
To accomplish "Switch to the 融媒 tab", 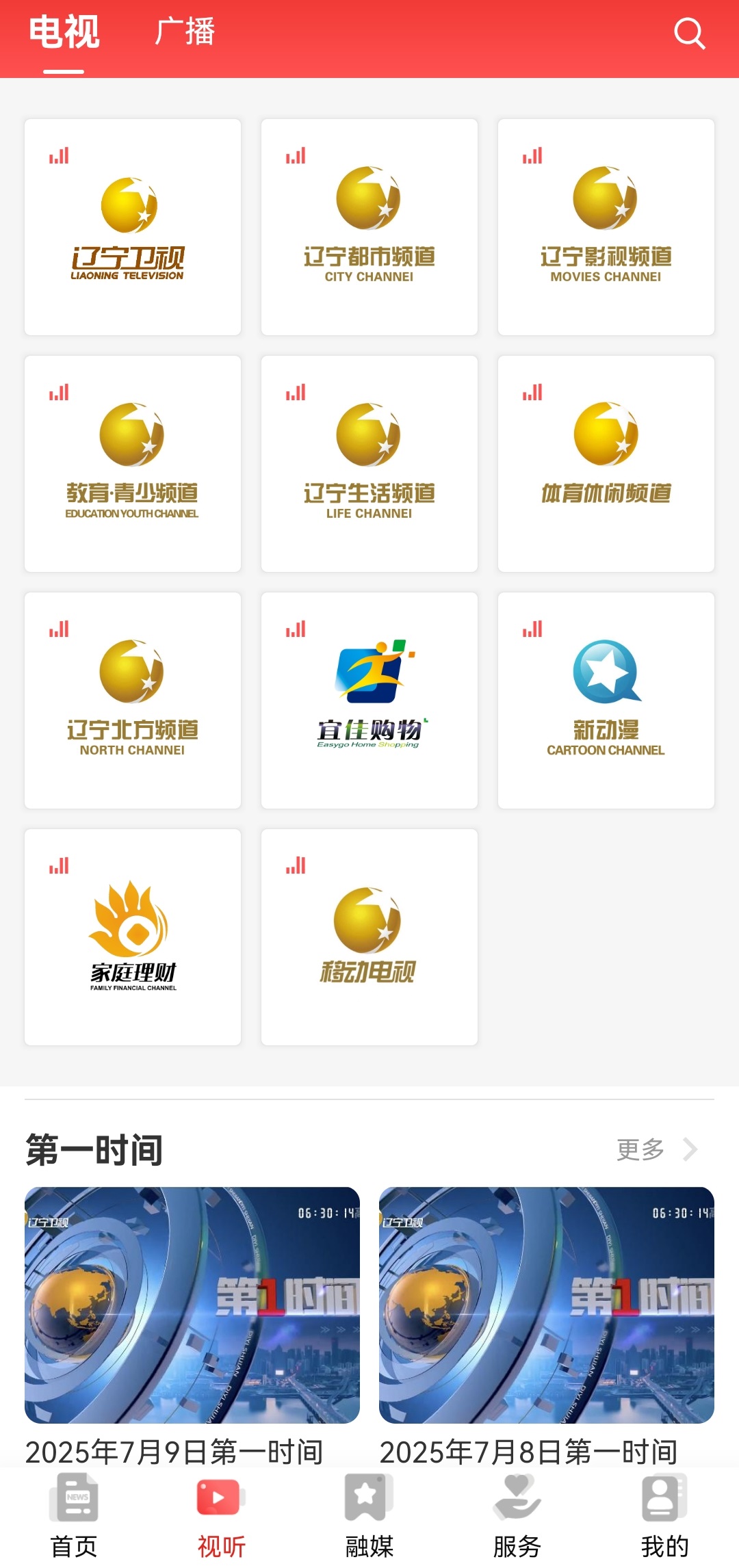I will pyautogui.click(x=369, y=1515).
